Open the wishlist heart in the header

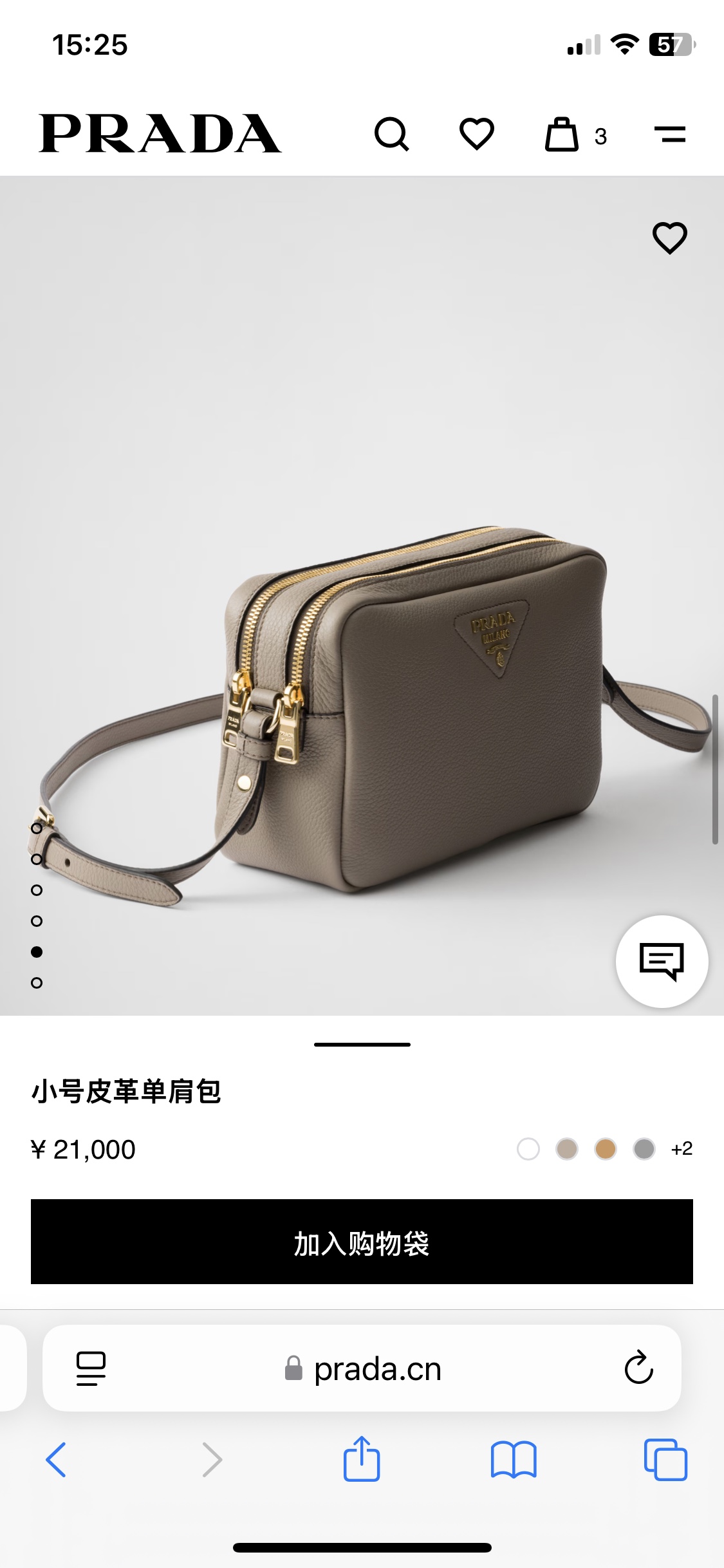click(477, 134)
